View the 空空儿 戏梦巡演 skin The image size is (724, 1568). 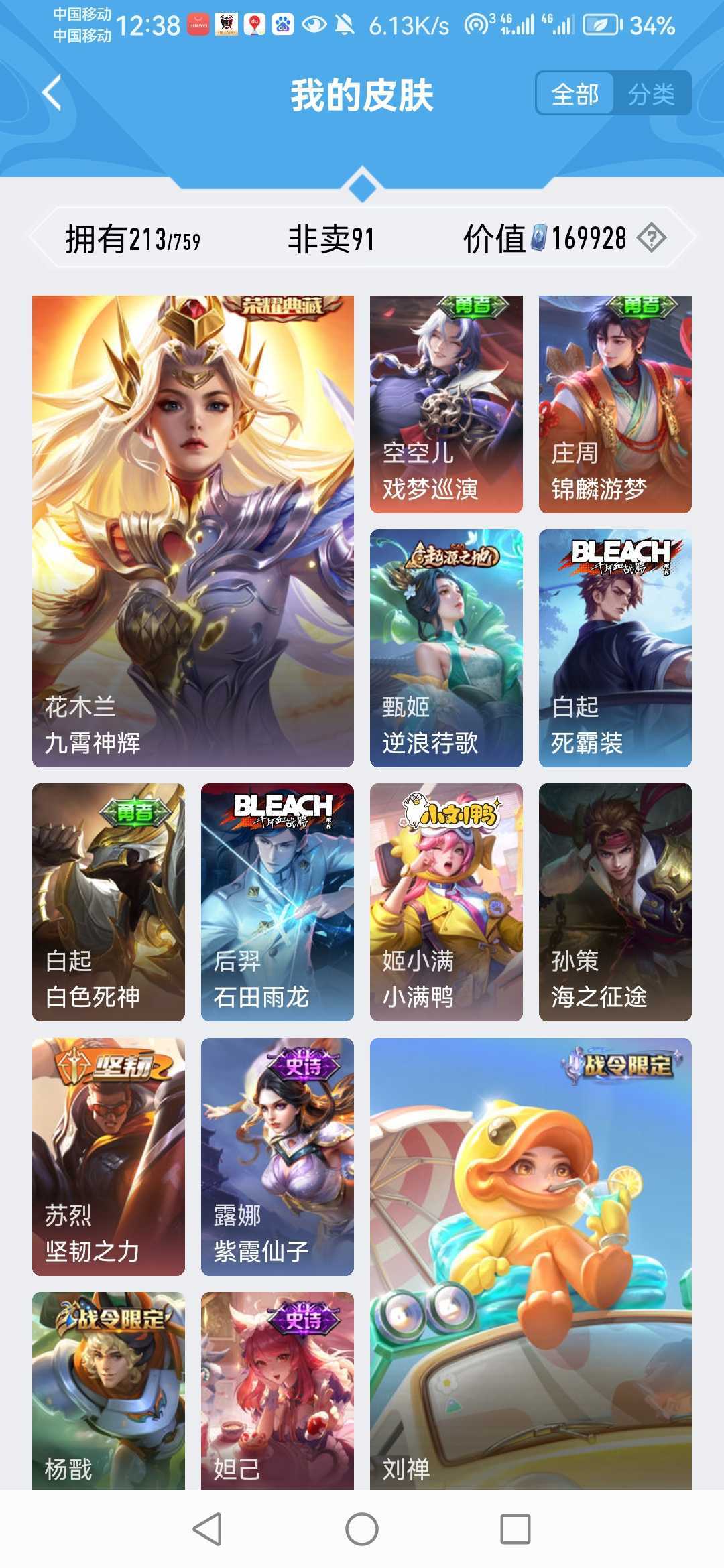click(x=446, y=404)
